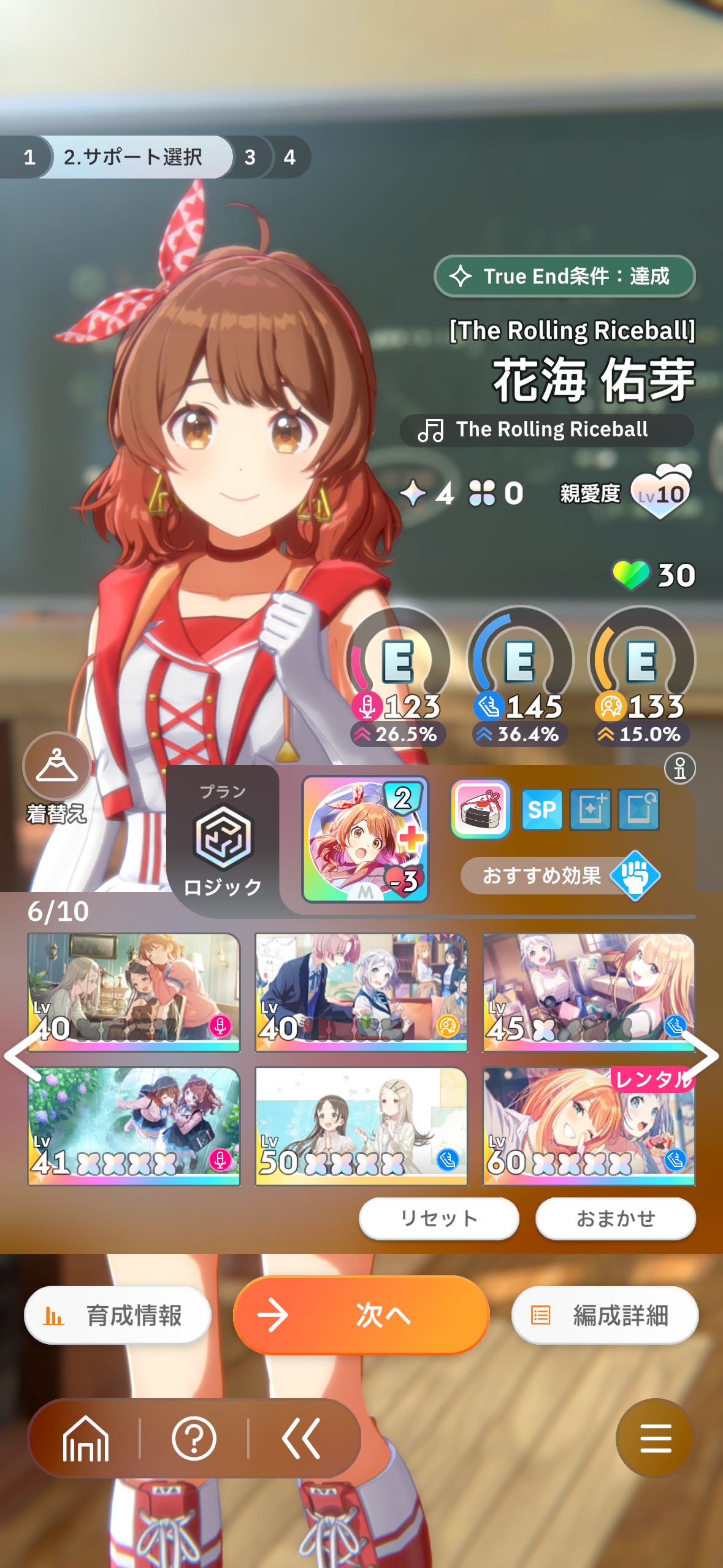
Task: Go to the home screen icon
Action: [85, 1439]
